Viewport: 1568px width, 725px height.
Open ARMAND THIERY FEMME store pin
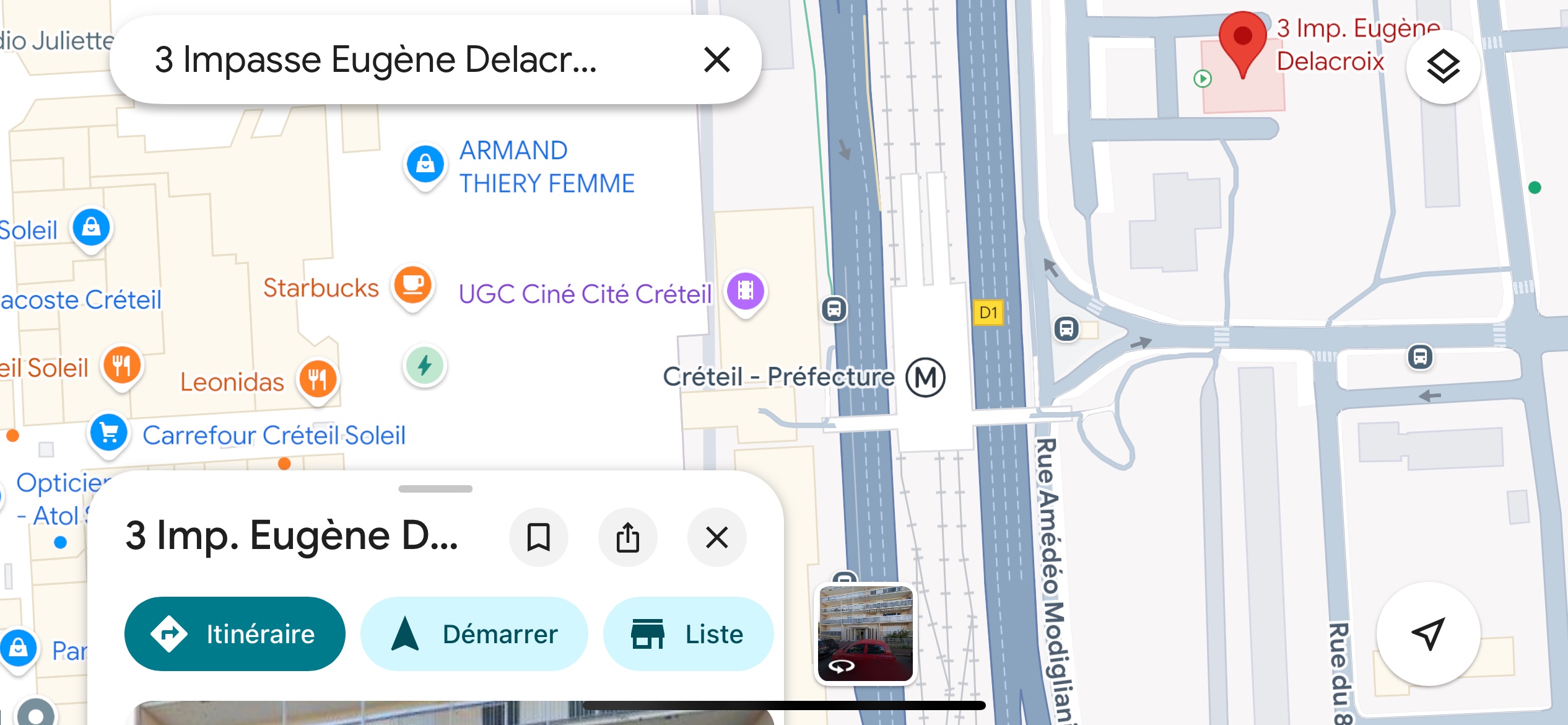click(x=425, y=164)
